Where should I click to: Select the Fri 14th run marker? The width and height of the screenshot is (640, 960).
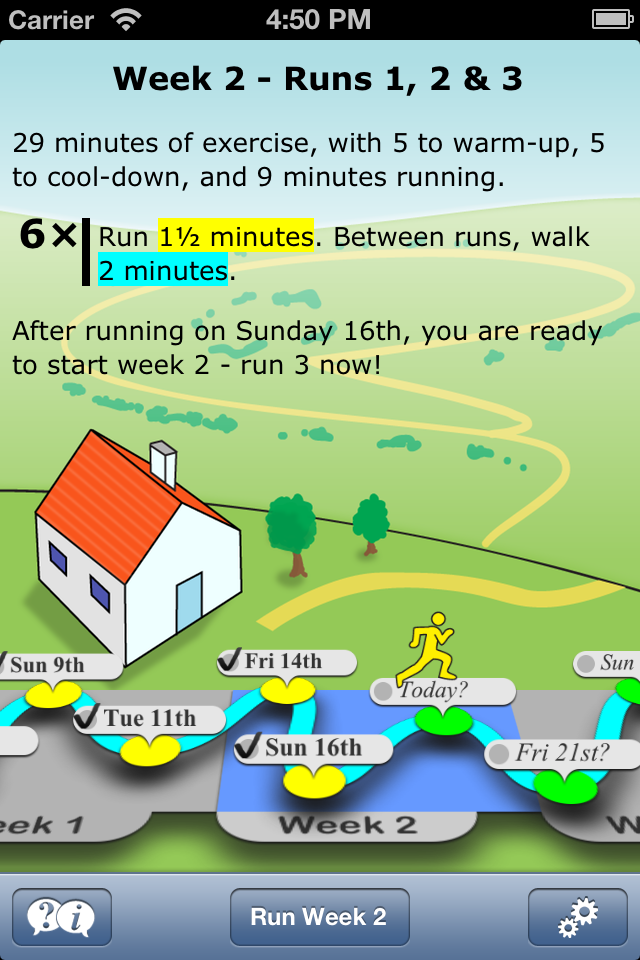tap(287, 663)
